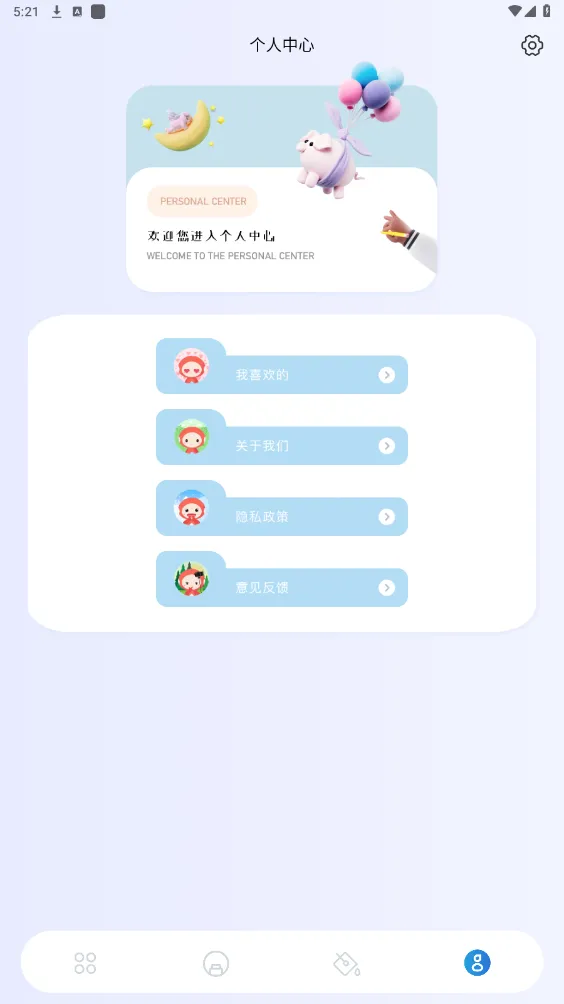This screenshot has height=1004, width=564.
Task: Switch to the four-circles grid tab
Action: click(x=85, y=962)
